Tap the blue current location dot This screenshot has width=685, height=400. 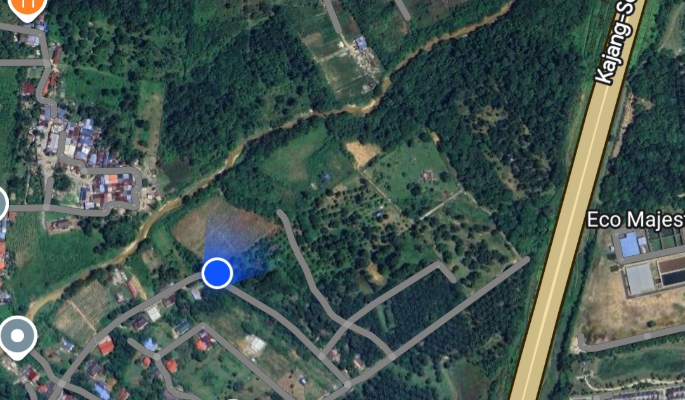tap(217, 272)
